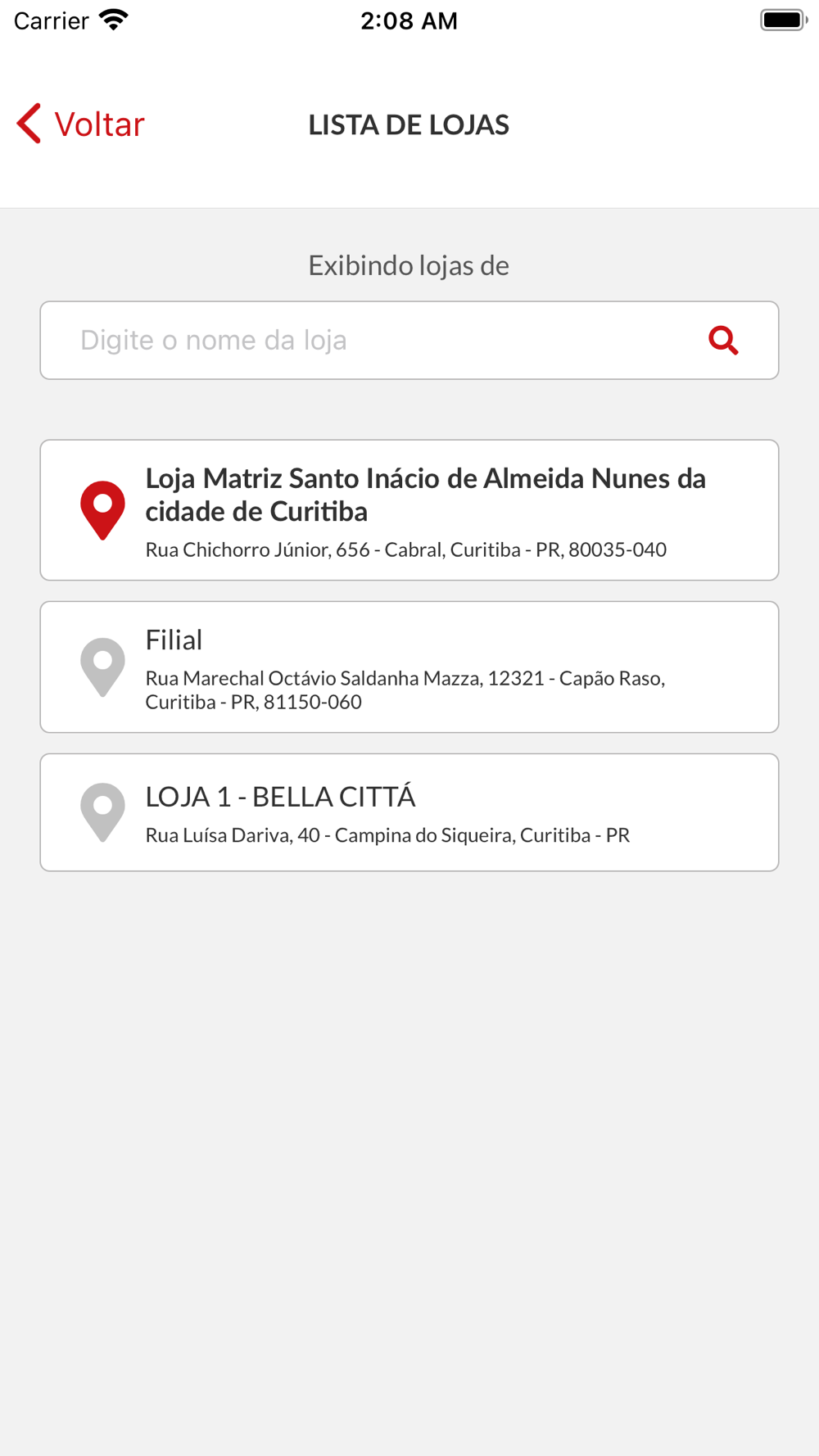The image size is (819, 1456).
Task: Go back with the Voltar button
Action: pyautogui.click(x=80, y=124)
